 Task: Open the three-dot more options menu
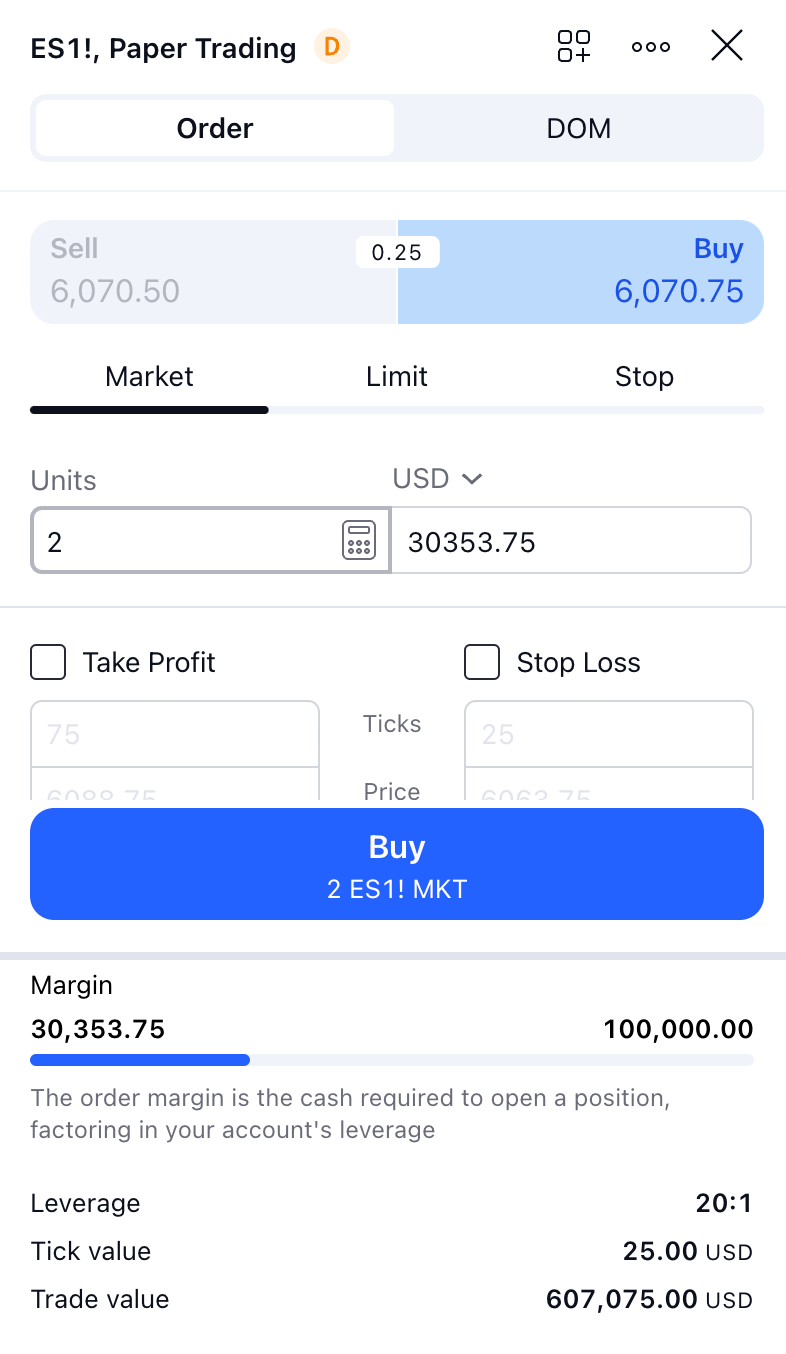click(x=651, y=47)
